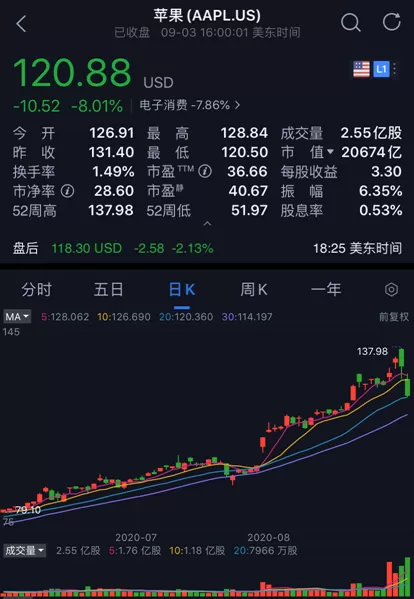Open the 电子消费 sector link
The width and height of the screenshot is (414, 599).
(190, 105)
